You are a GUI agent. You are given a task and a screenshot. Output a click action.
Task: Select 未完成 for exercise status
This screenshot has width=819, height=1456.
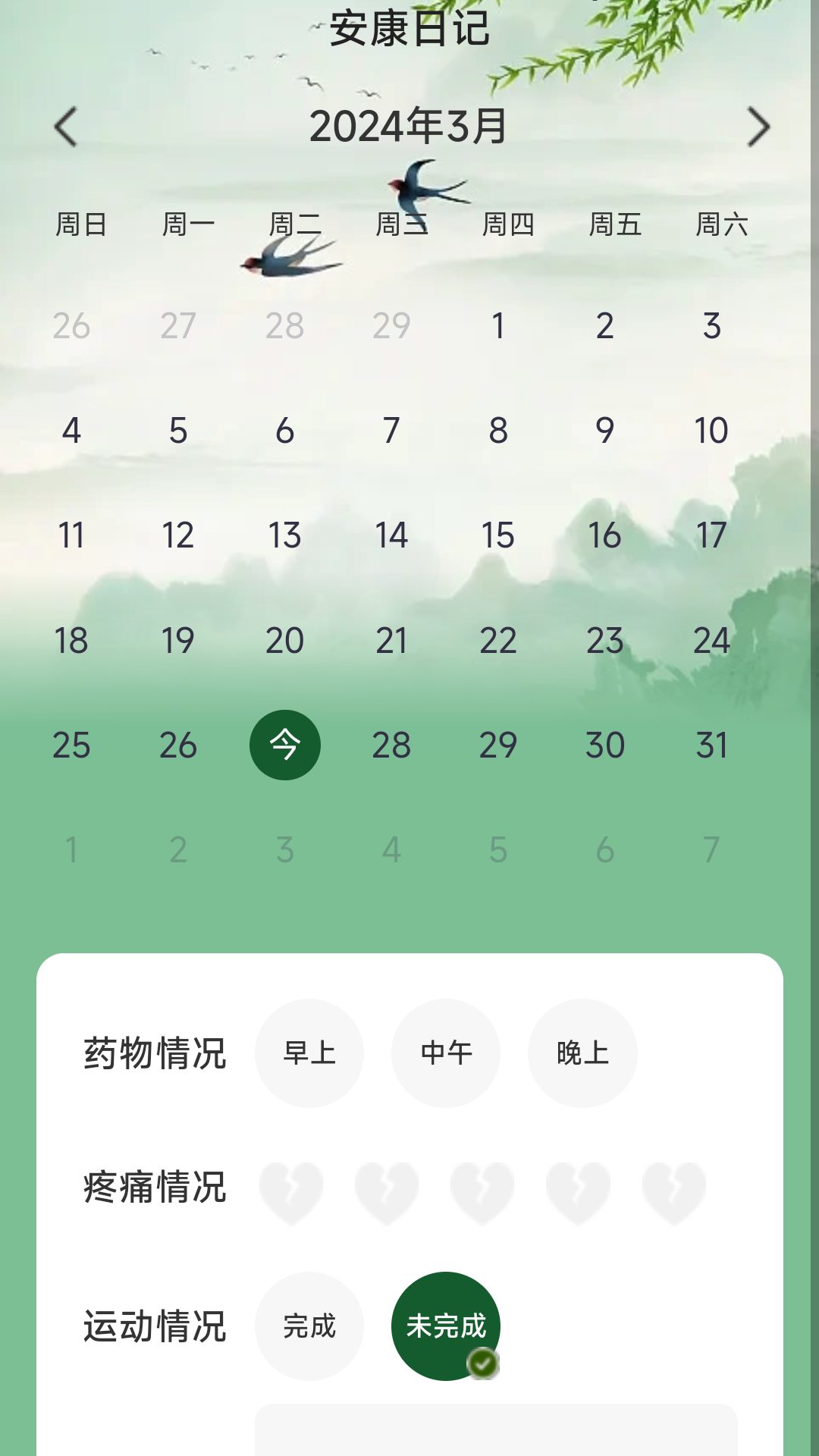(x=446, y=1326)
